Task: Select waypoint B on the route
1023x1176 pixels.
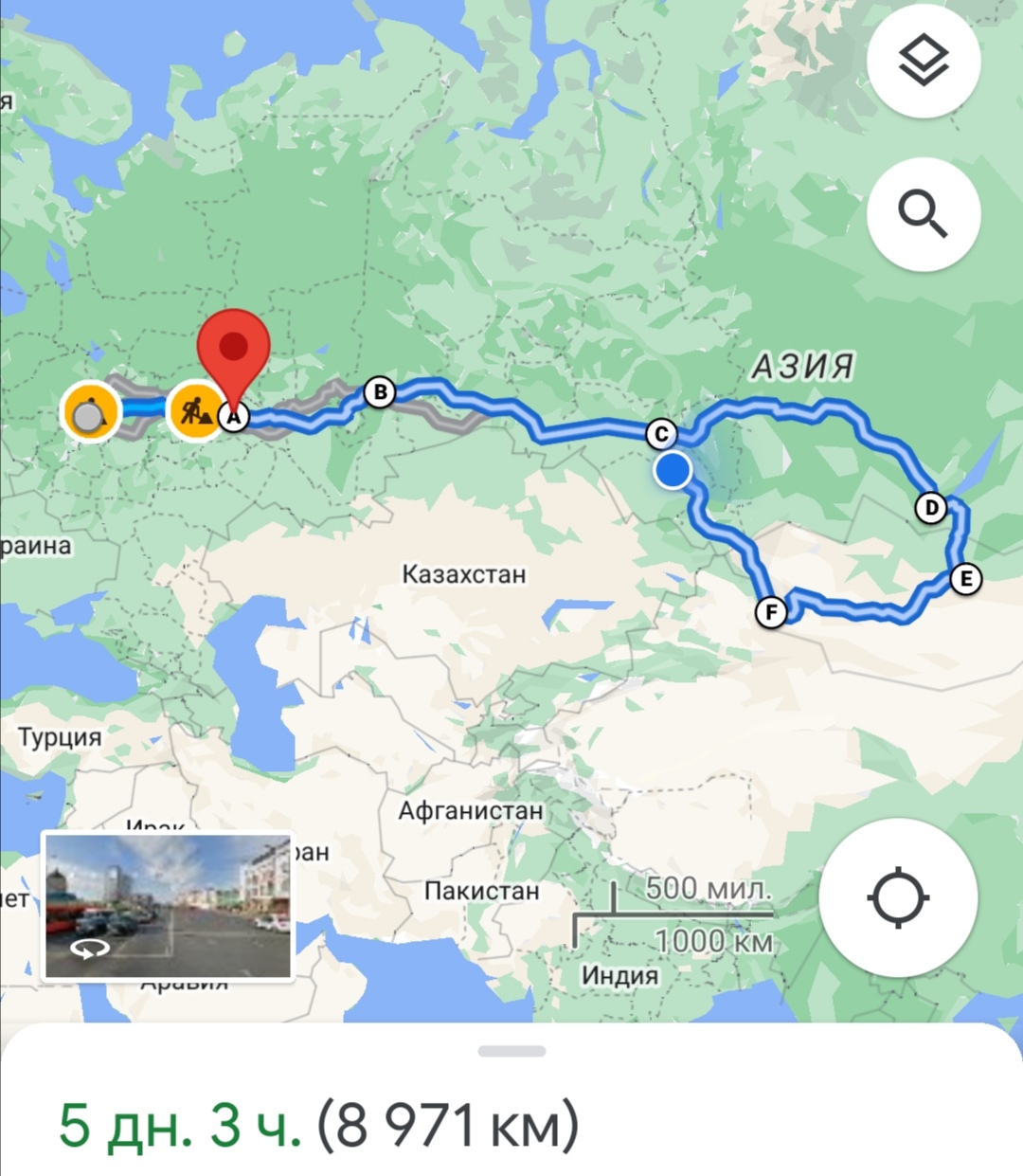Action: (x=380, y=391)
